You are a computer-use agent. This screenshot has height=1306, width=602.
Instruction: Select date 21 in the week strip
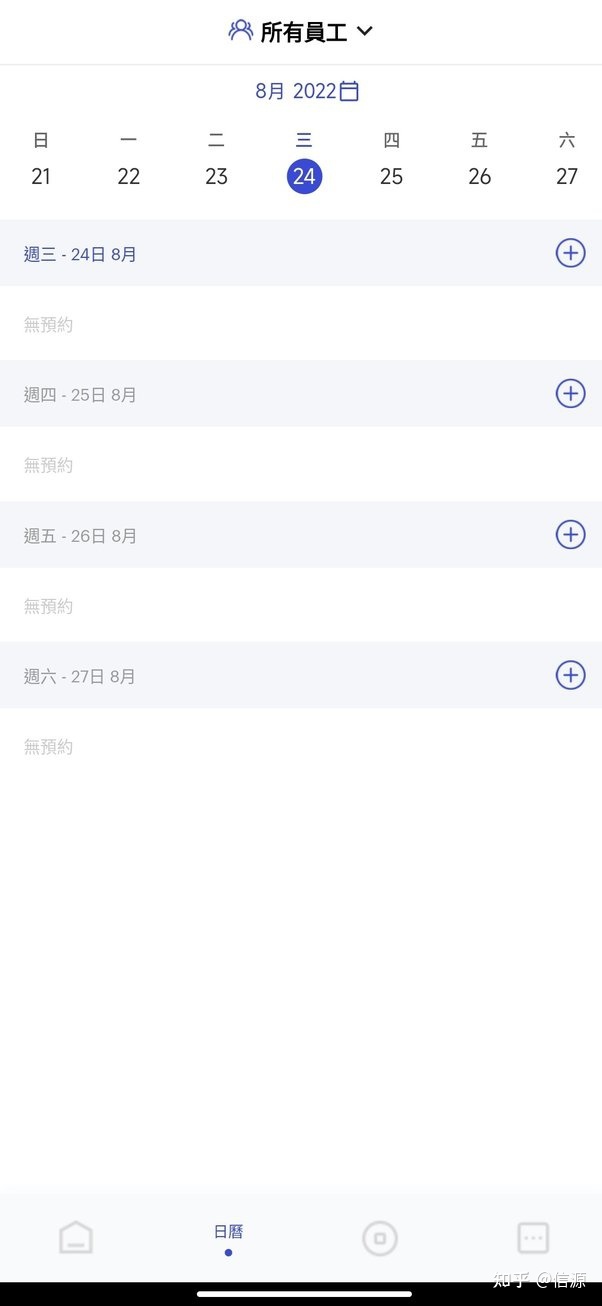pyautogui.click(x=41, y=177)
